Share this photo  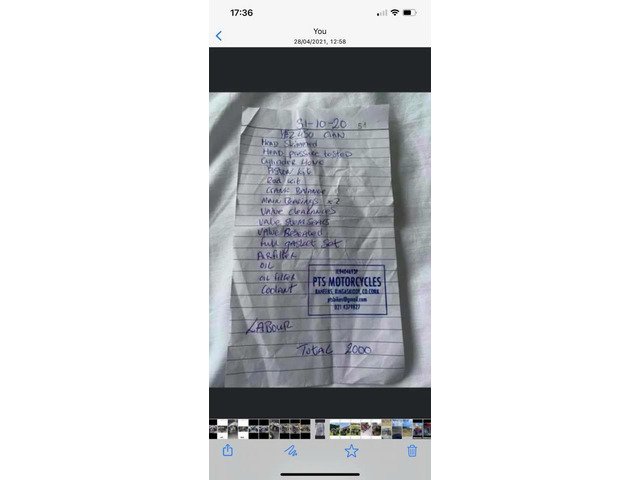pyautogui.click(x=228, y=451)
